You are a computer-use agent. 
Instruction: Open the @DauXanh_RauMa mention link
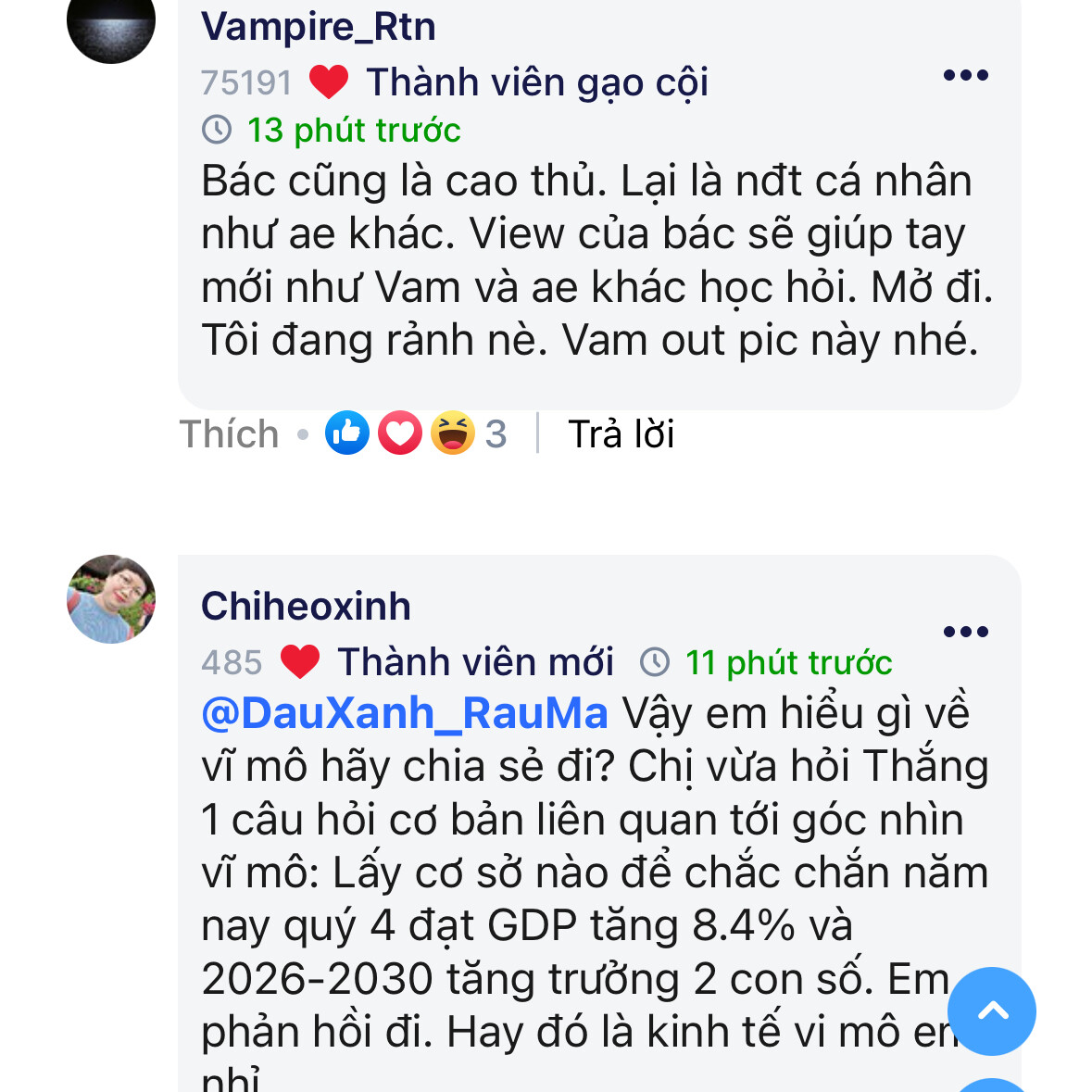(x=405, y=714)
